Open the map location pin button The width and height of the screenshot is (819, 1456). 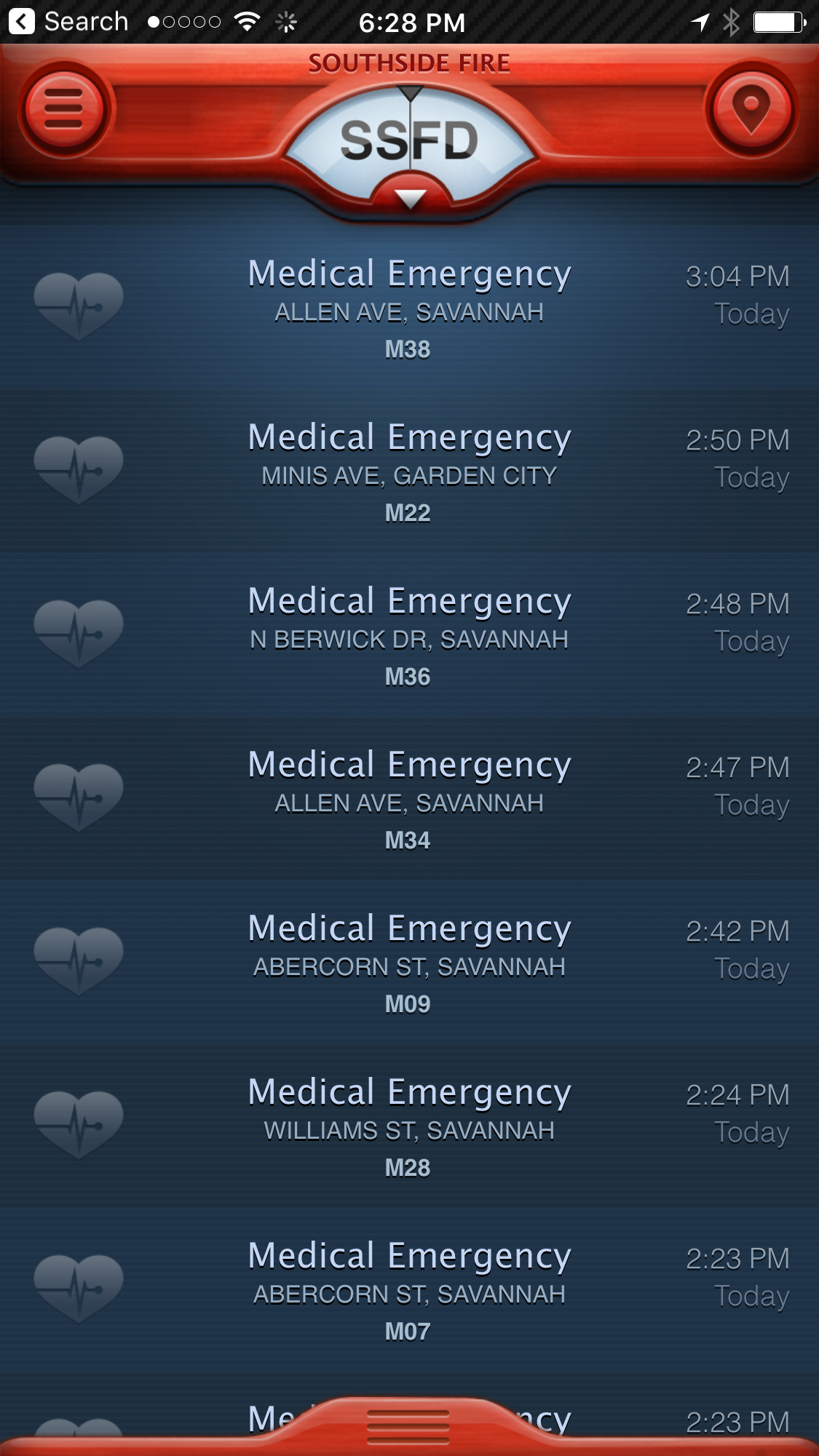751,109
